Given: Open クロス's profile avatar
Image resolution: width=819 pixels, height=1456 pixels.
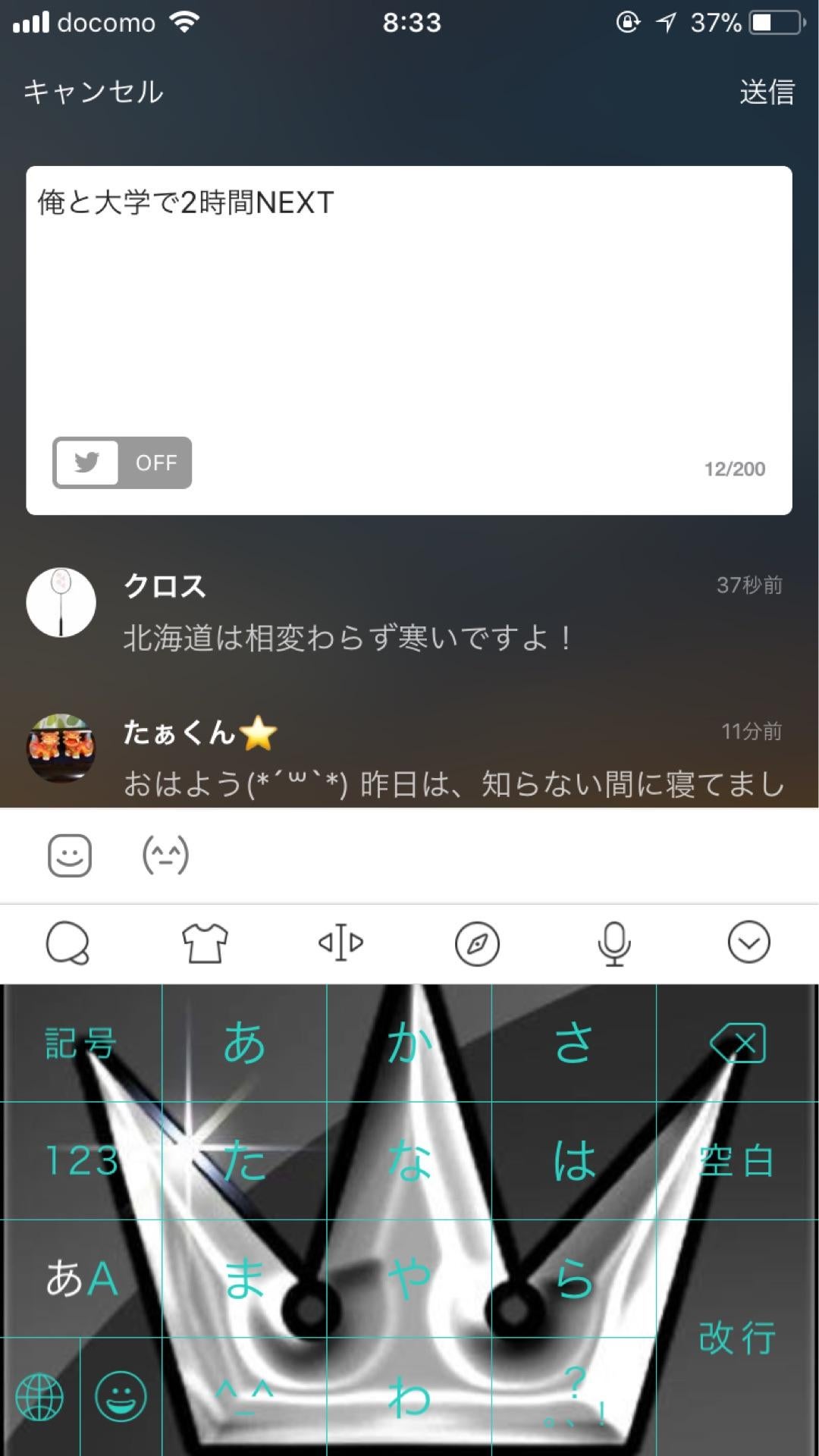Looking at the screenshot, I should coord(61,601).
